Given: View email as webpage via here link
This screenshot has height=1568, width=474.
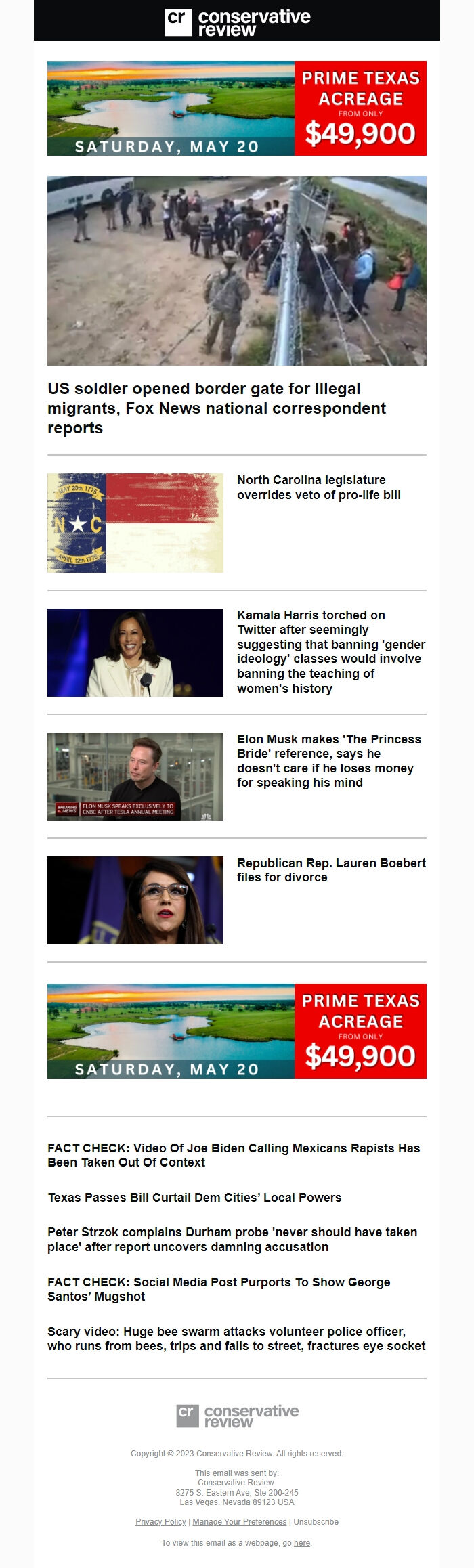Looking at the screenshot, I should (302, 1543).
